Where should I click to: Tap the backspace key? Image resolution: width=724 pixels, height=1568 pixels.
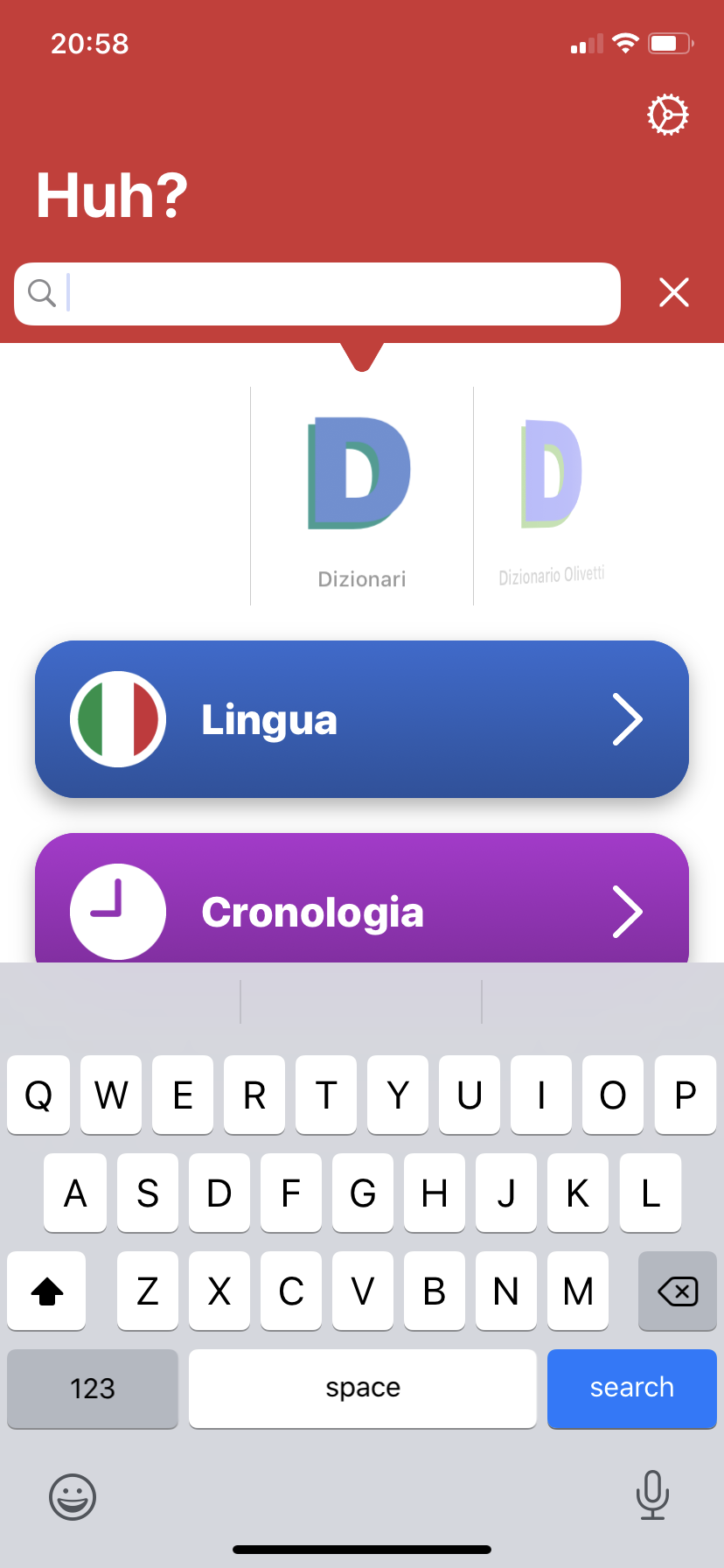click(677, 1291)
